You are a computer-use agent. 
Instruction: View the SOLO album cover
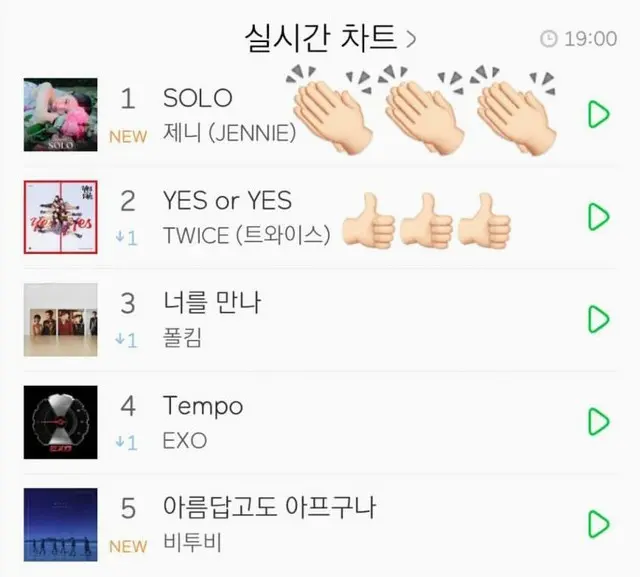point(60,115)
